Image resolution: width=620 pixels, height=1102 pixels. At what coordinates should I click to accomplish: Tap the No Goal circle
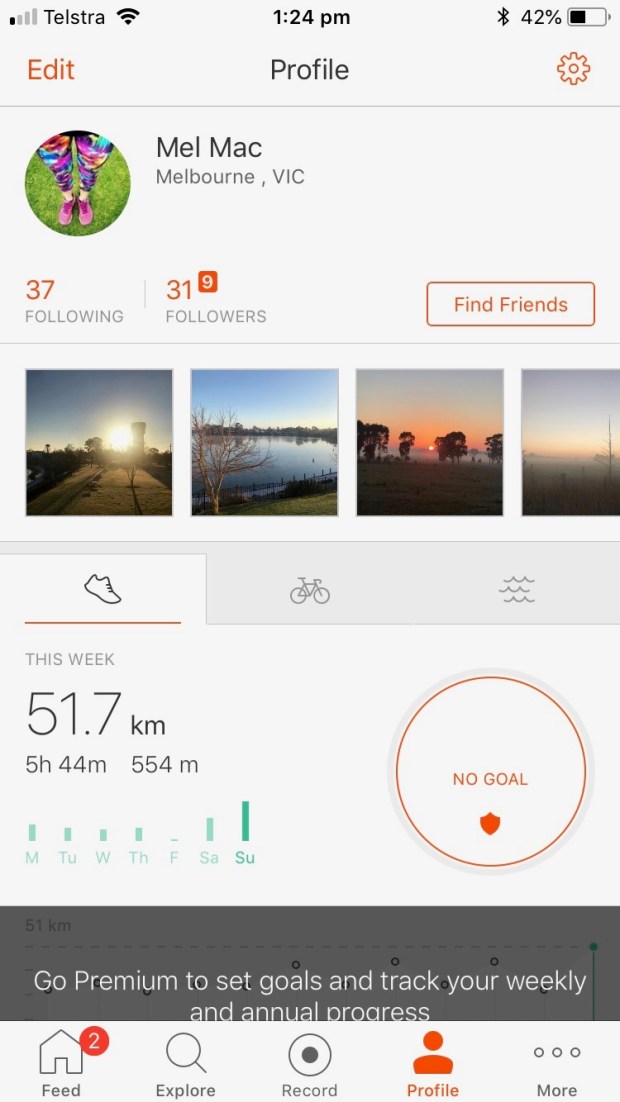(x=490, y=780)
